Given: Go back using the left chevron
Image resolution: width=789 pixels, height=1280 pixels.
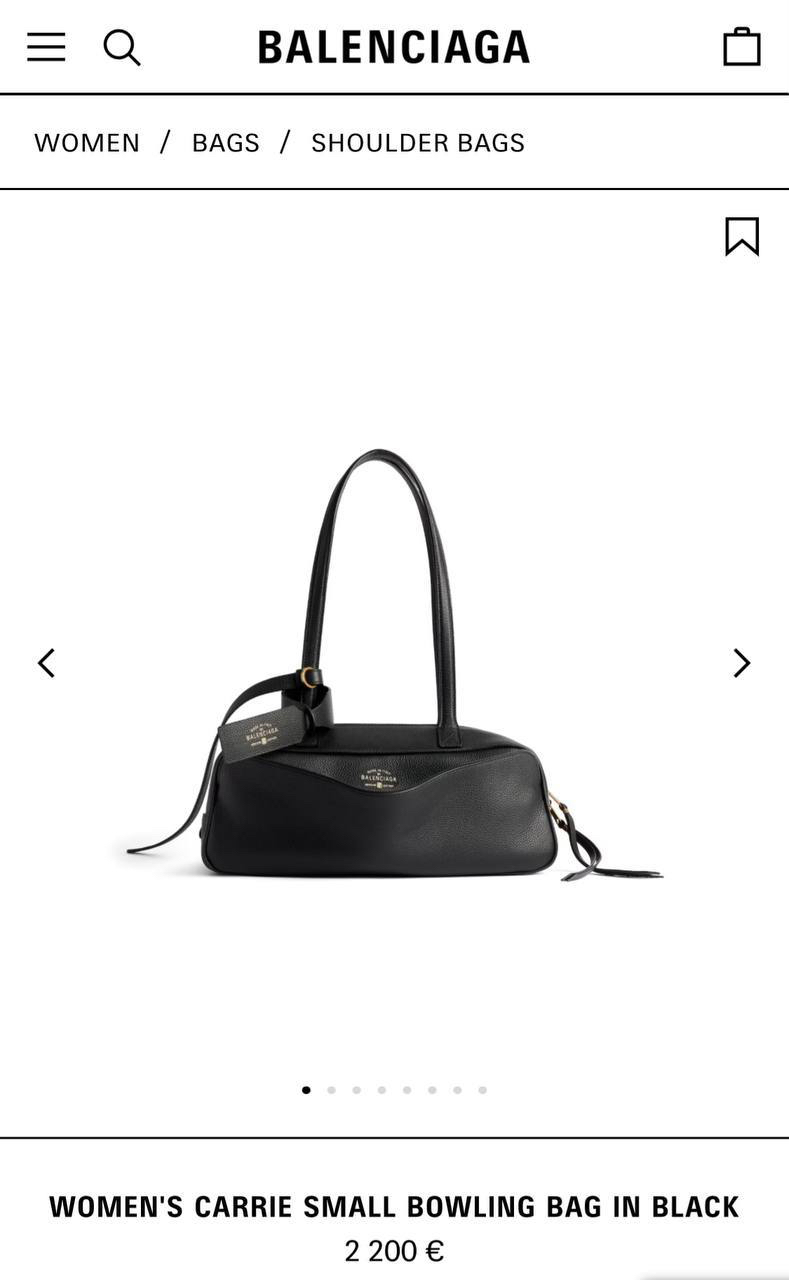Looking at the screenshot, I should [x=46, y=662].
